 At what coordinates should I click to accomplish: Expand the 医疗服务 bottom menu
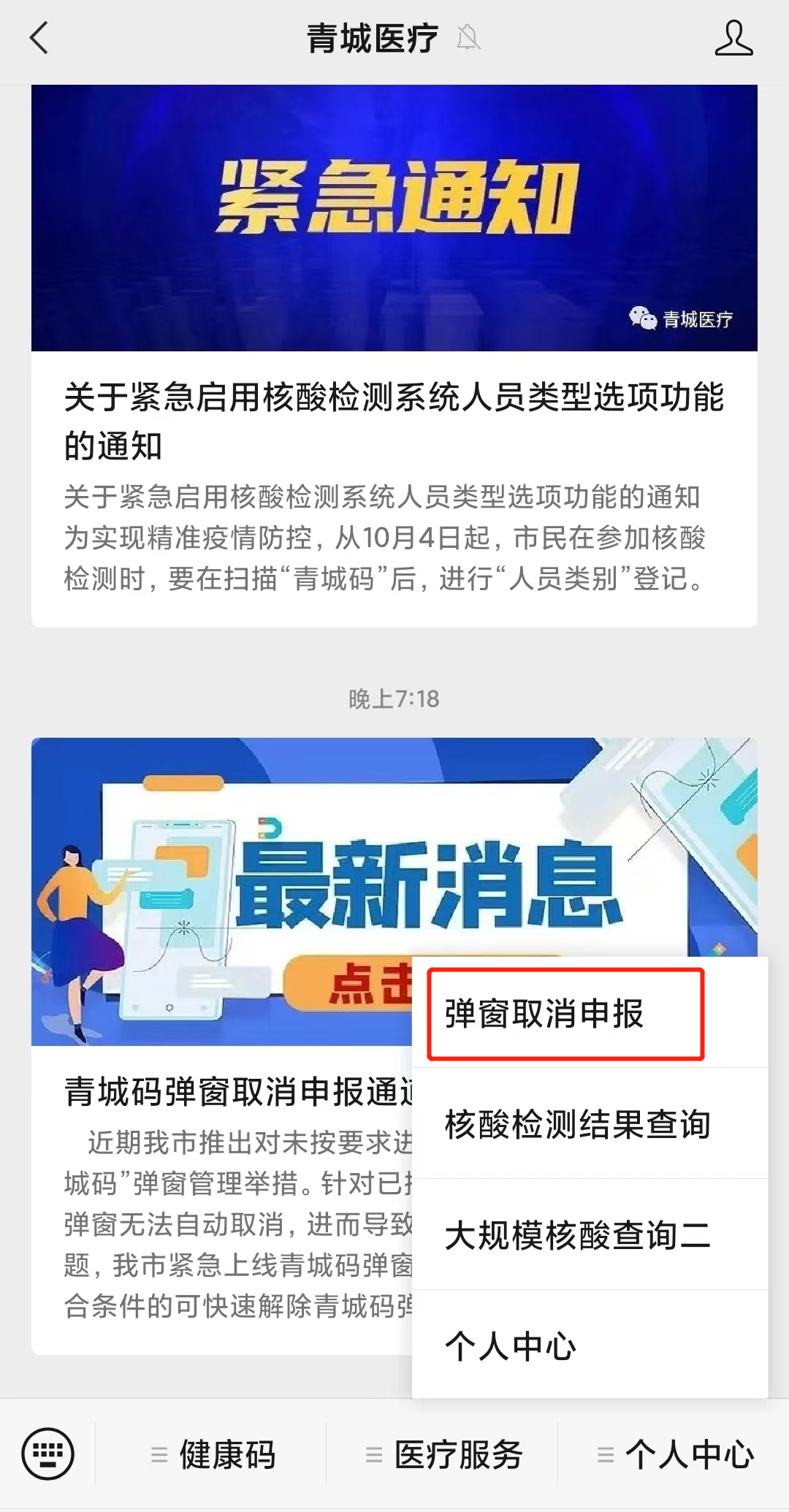[x=443, y=1454]
